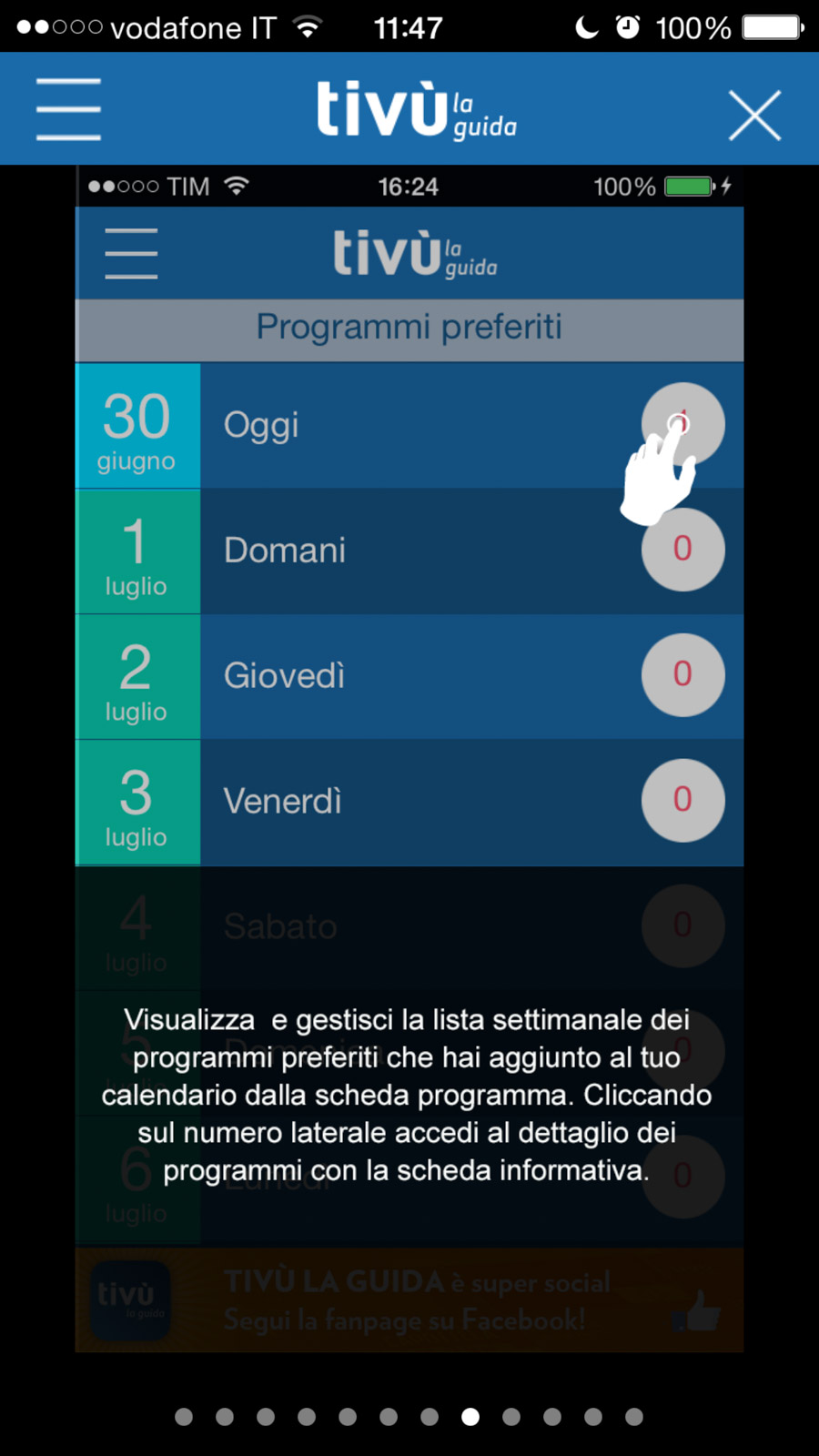Open the hamburger menu in the header
This screenshot has height=1456, width=819.
click(x=68, y=109)
